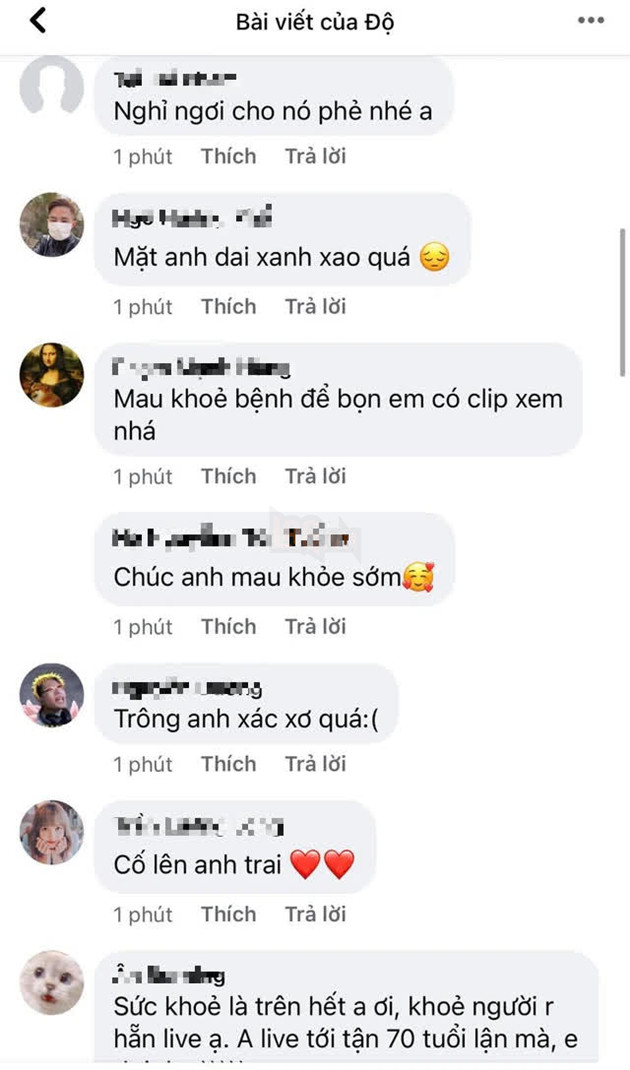Reply to 'Chúc anh mau khỏe sớm'
This screenshot has width=630, height=1070.
click(x=315, y=627)
